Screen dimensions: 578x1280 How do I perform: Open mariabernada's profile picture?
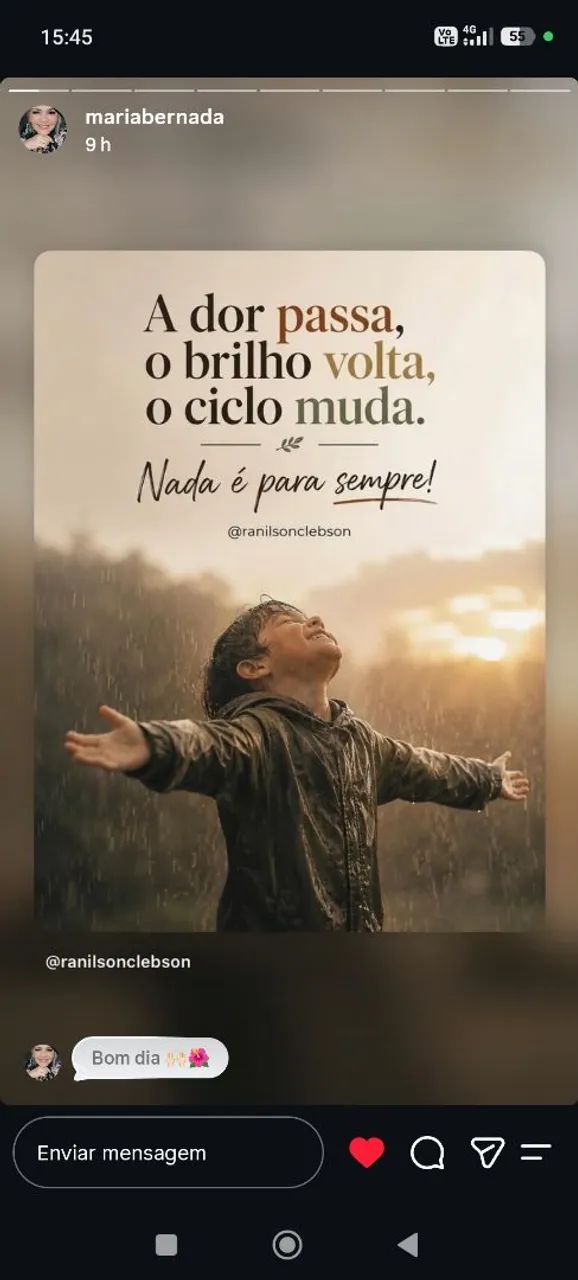tap(43, 130)
